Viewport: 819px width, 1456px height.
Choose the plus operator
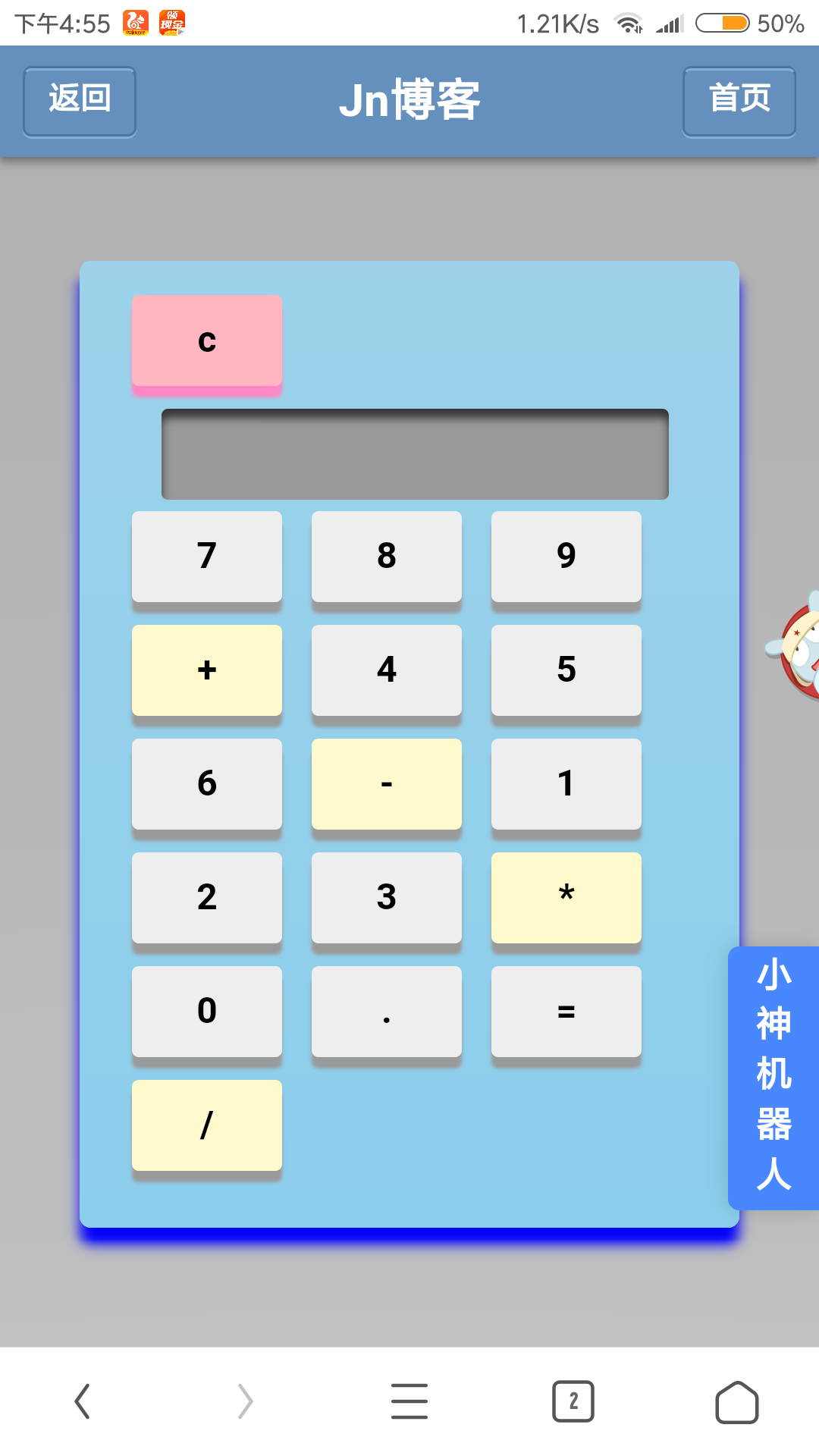coord(207,670)
